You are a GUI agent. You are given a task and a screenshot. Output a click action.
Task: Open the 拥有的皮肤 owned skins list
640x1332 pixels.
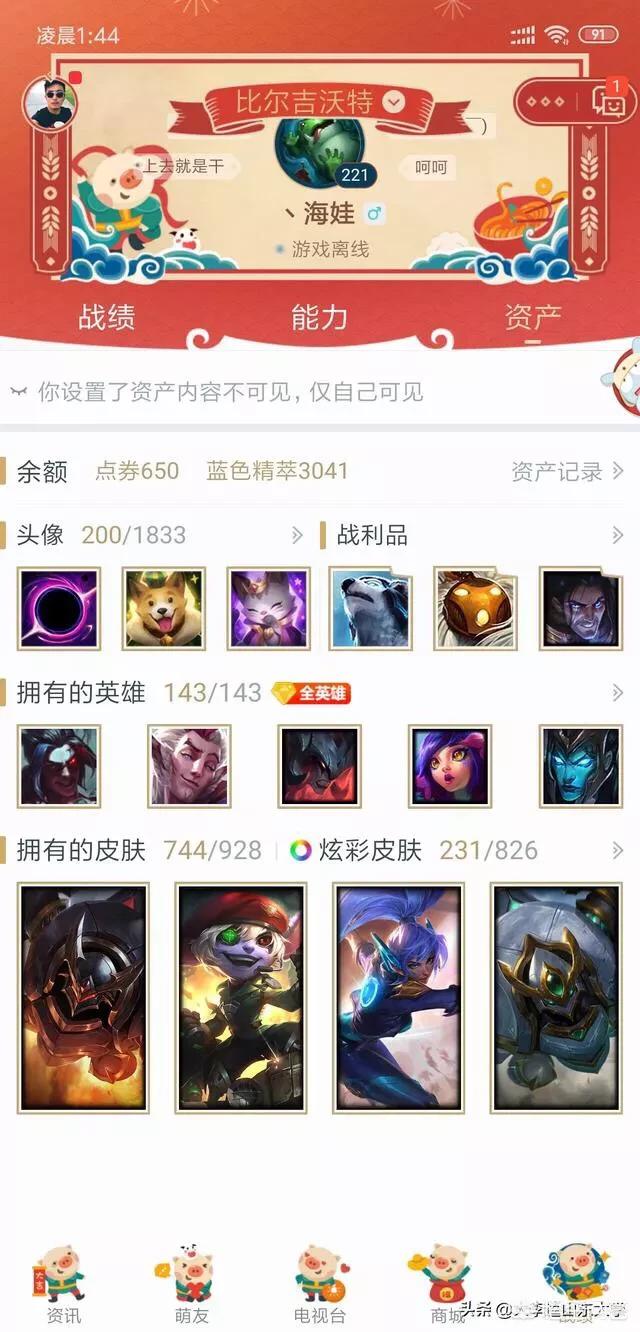(617, 850)
